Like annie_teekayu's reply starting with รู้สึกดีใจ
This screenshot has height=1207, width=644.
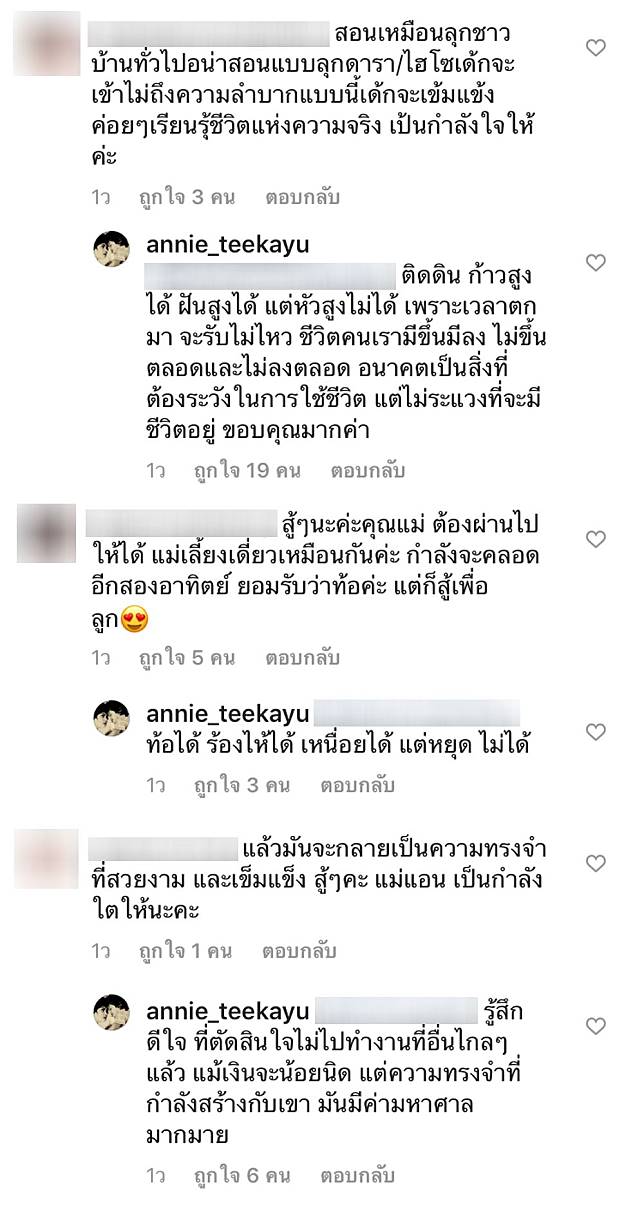(x=596, y=1026)
